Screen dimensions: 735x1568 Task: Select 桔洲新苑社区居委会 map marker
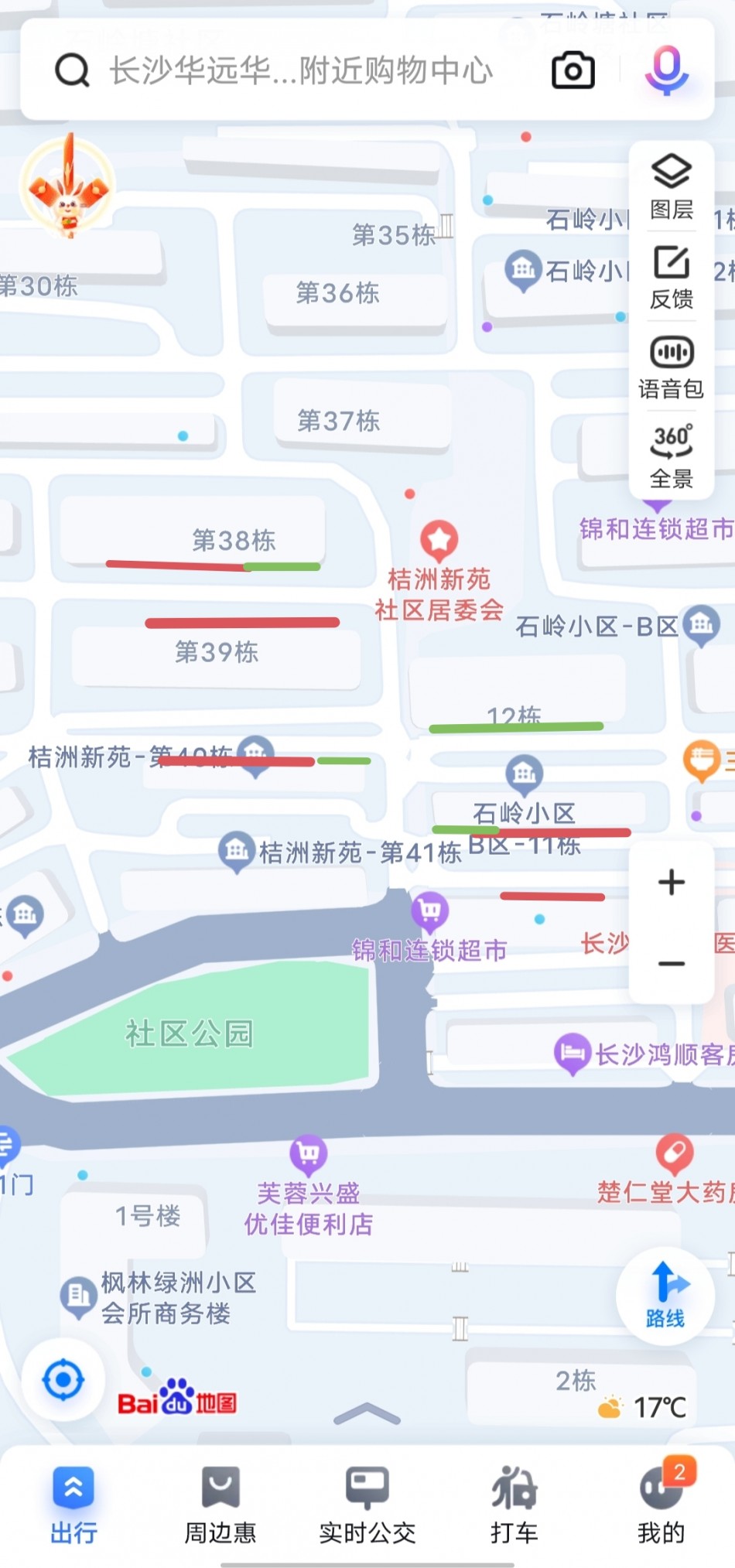pyautogui.click(x=439, y=541)
